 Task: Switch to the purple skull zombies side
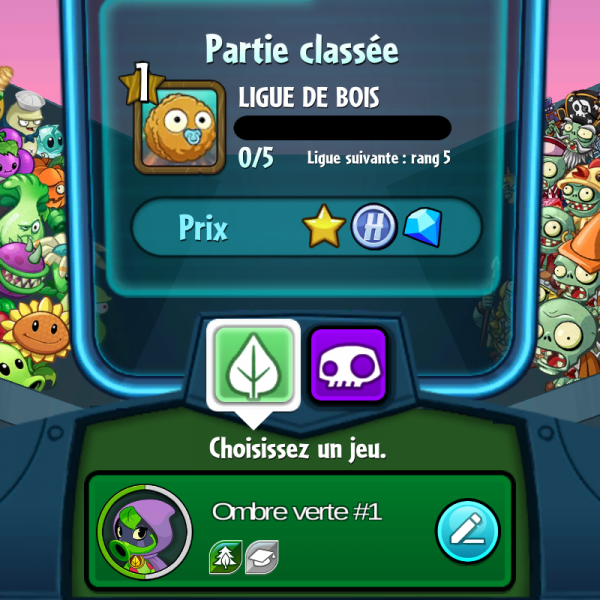348,365
